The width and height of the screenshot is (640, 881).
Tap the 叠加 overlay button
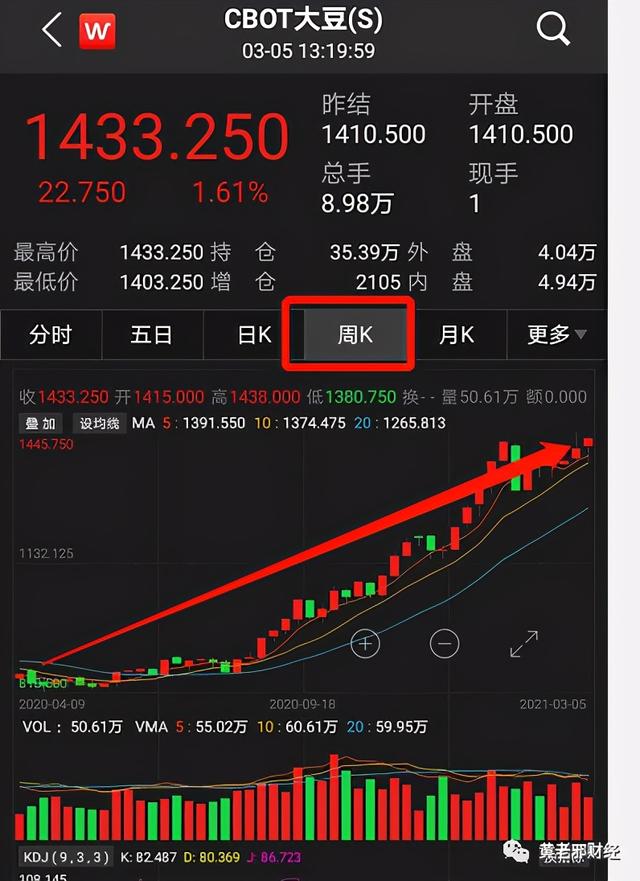[41, 424]
